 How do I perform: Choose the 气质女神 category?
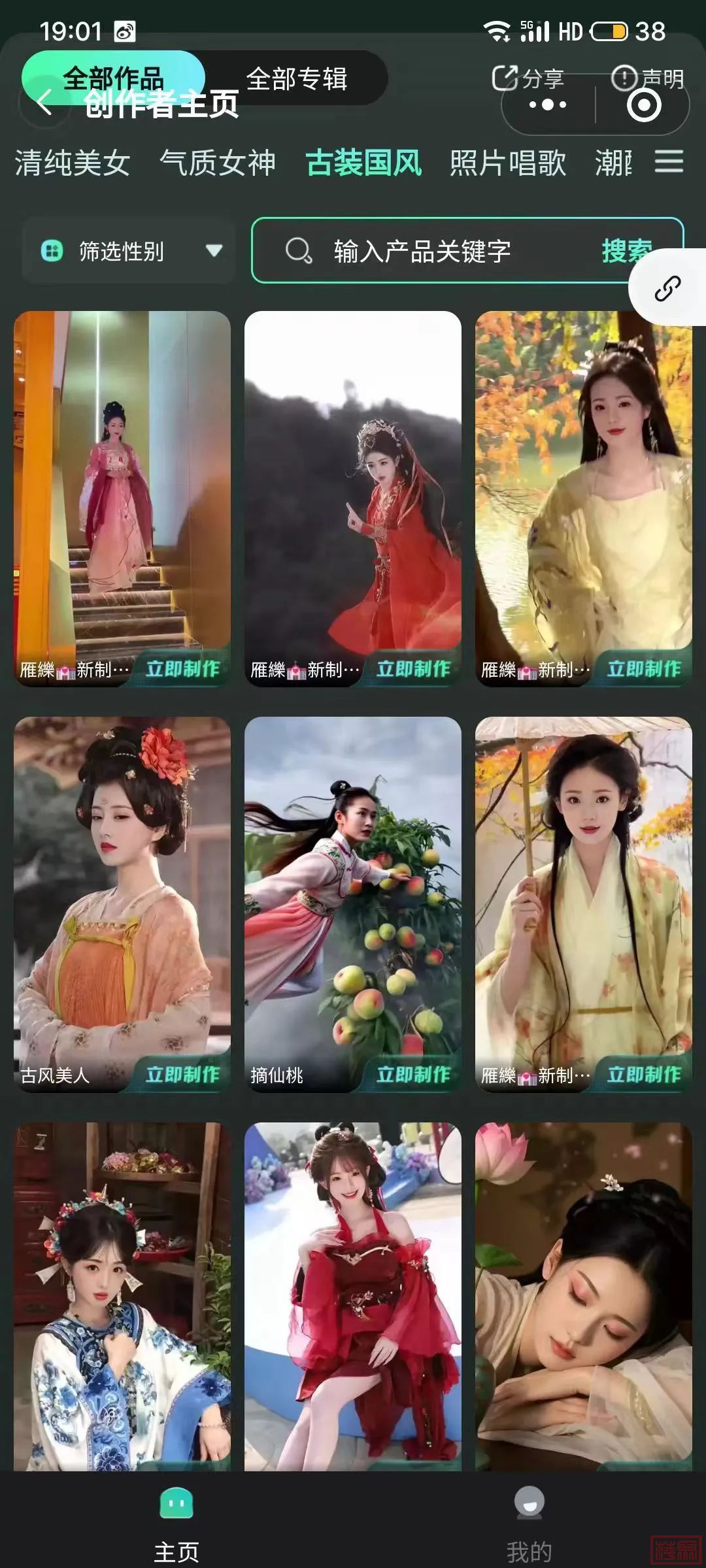(218, 163)
